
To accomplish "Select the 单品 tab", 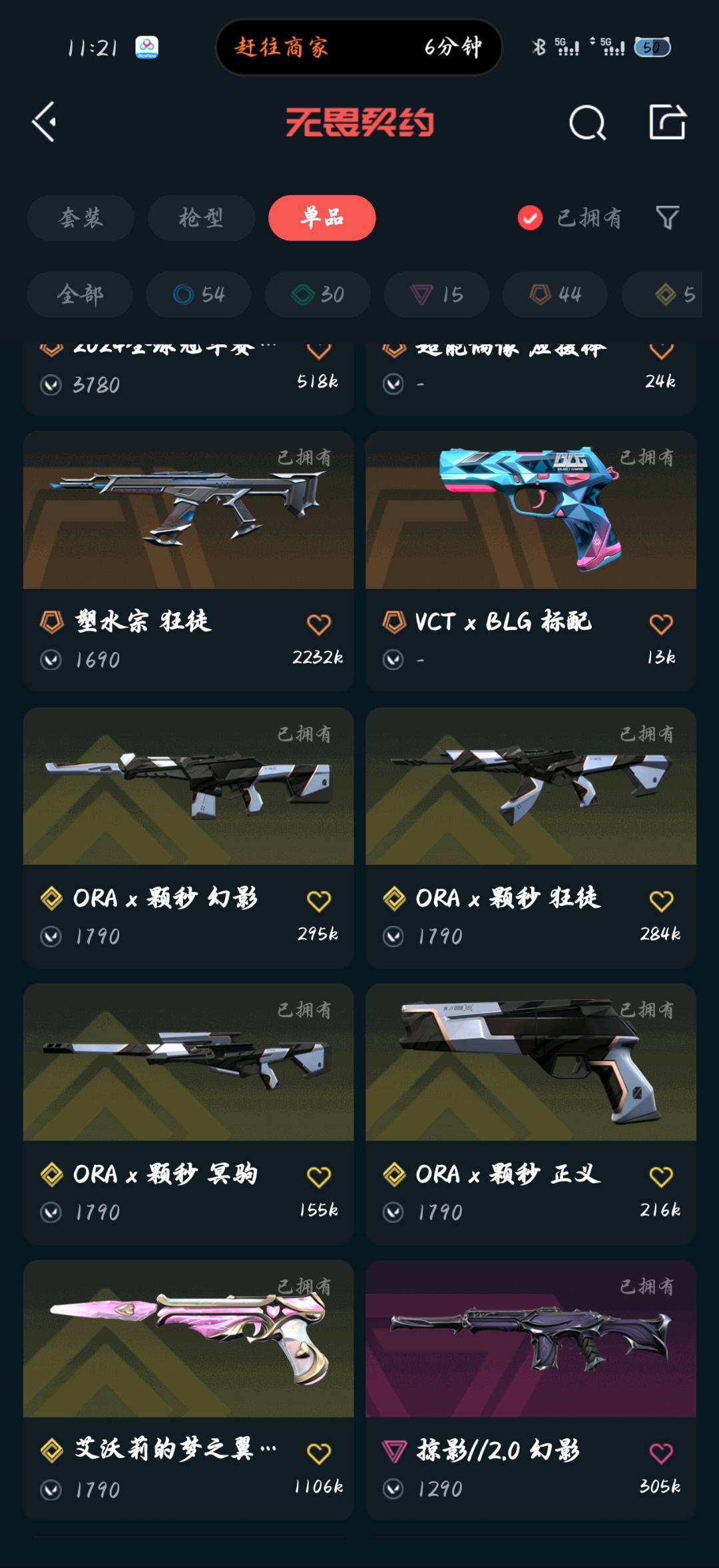I will click(x=322, y=218).
